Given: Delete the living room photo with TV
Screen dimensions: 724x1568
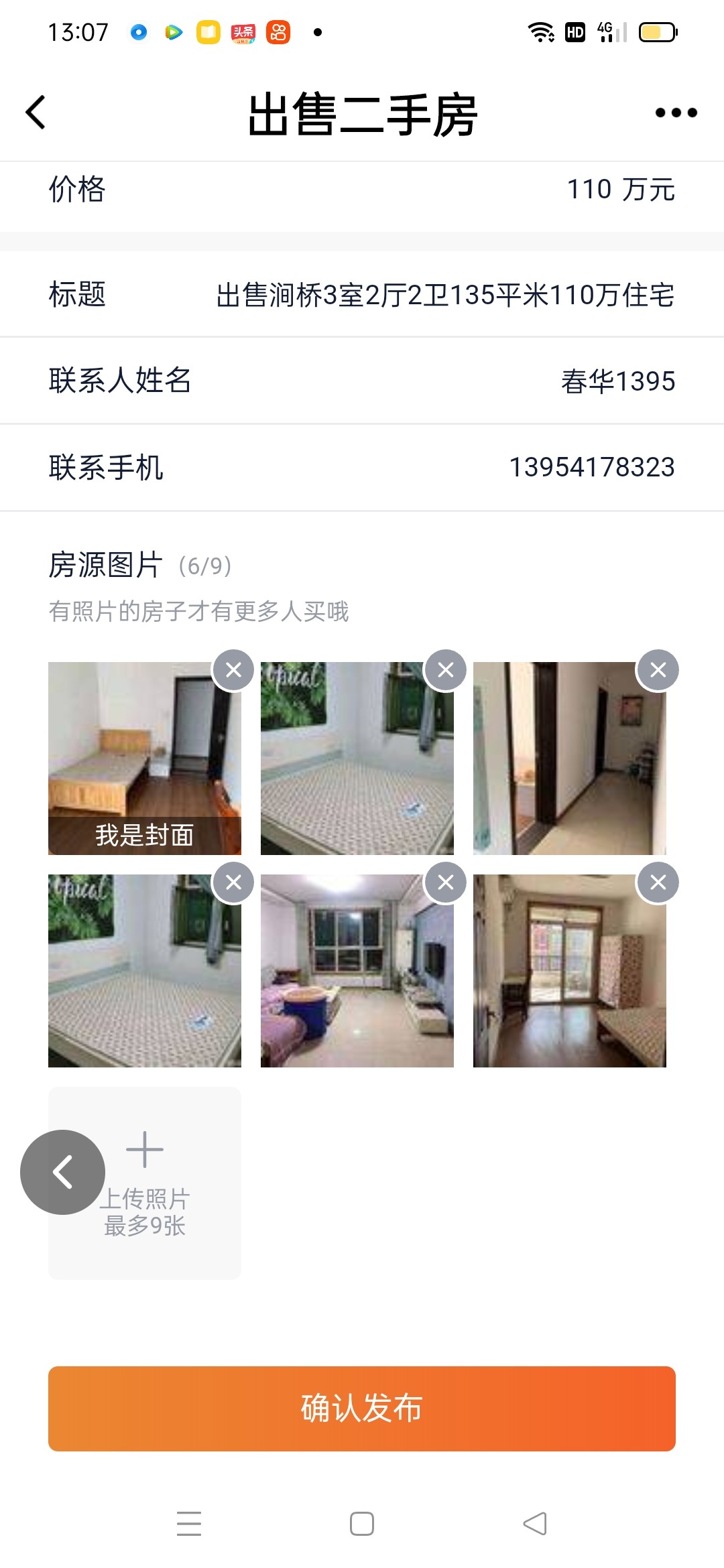Looking at the screenshot, I should (446, 883).
